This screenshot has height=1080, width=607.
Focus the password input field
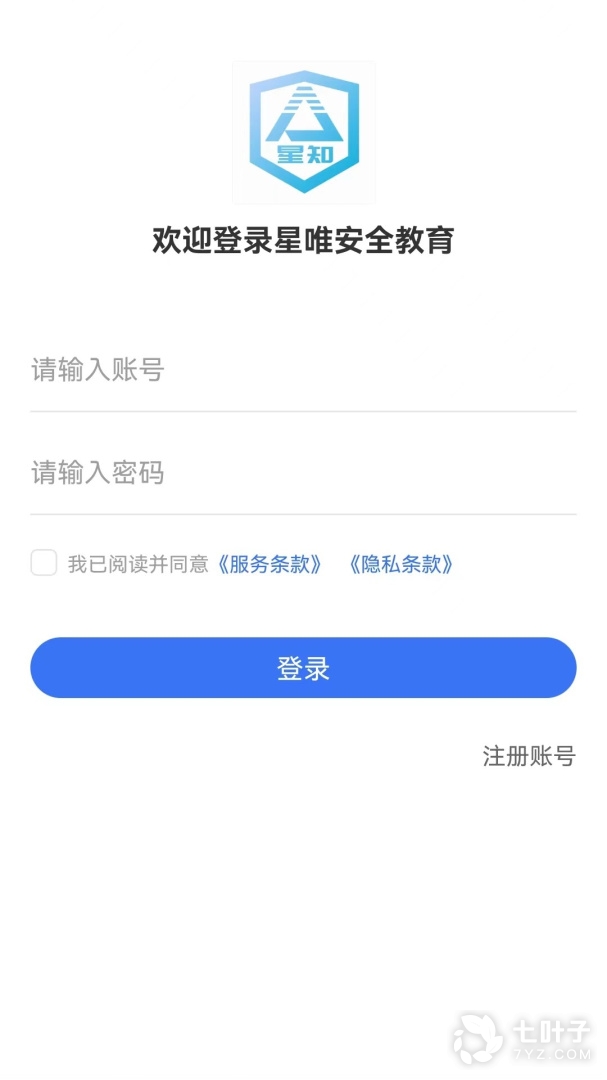303,473
